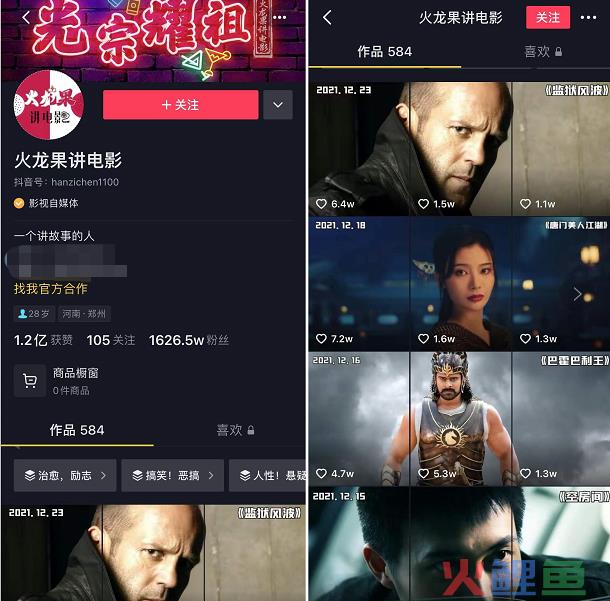The width and height of the screenshot is (610, 601).
Task: View the 1626.5w 粉丝 followers list
Action: coord(188,340)
